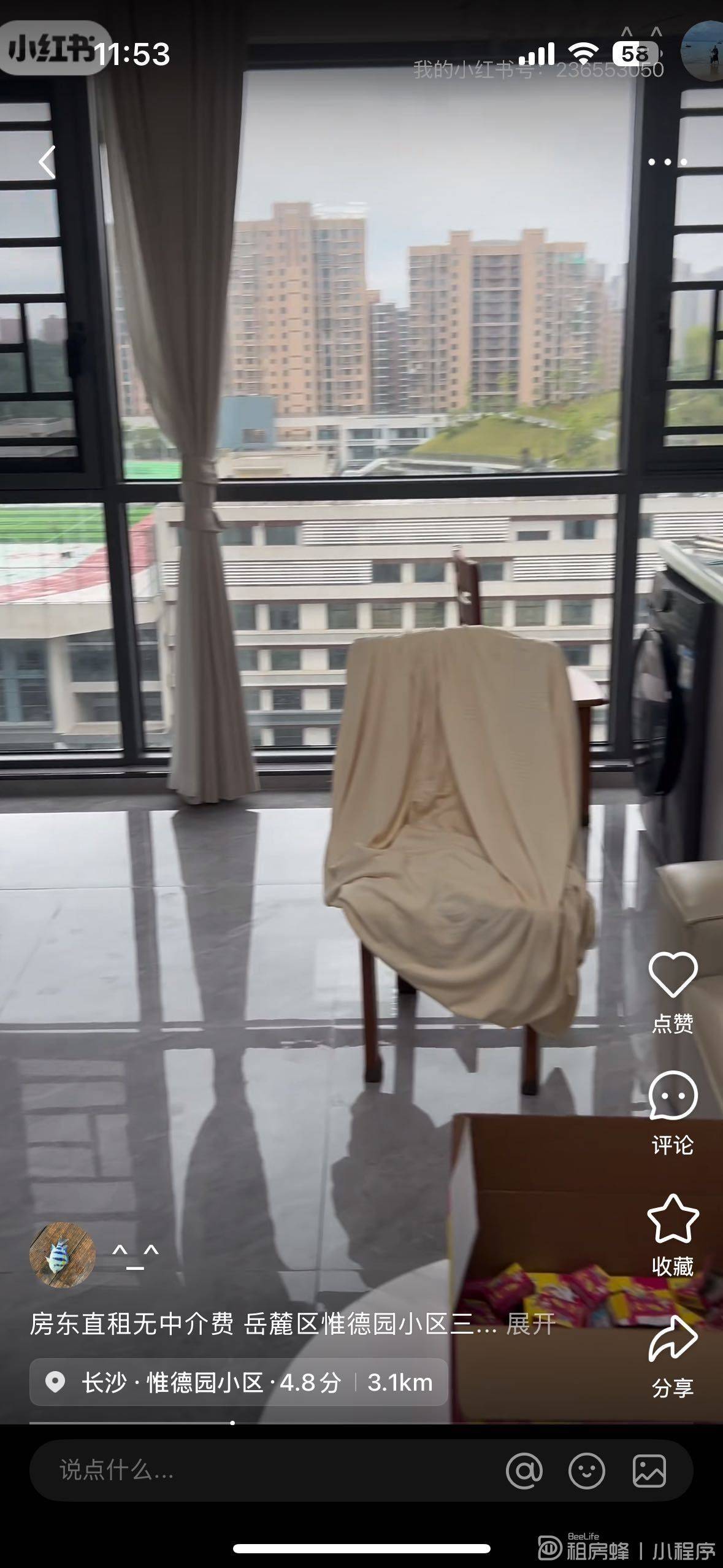The height and width of the screenshot is (1568, 723).
Task: Like this video with the heart icon
Action: pyautogui.click(x=673, y=974)
